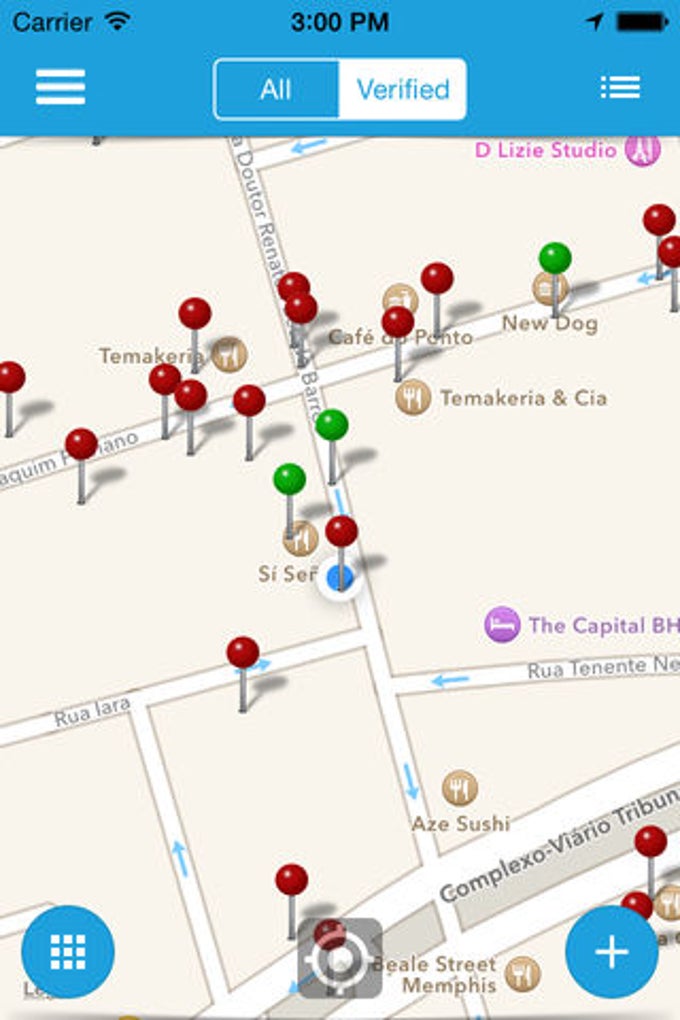This screenshot has height=1020, width=680.
Task: Open the list view
Action: click(620, 88)
